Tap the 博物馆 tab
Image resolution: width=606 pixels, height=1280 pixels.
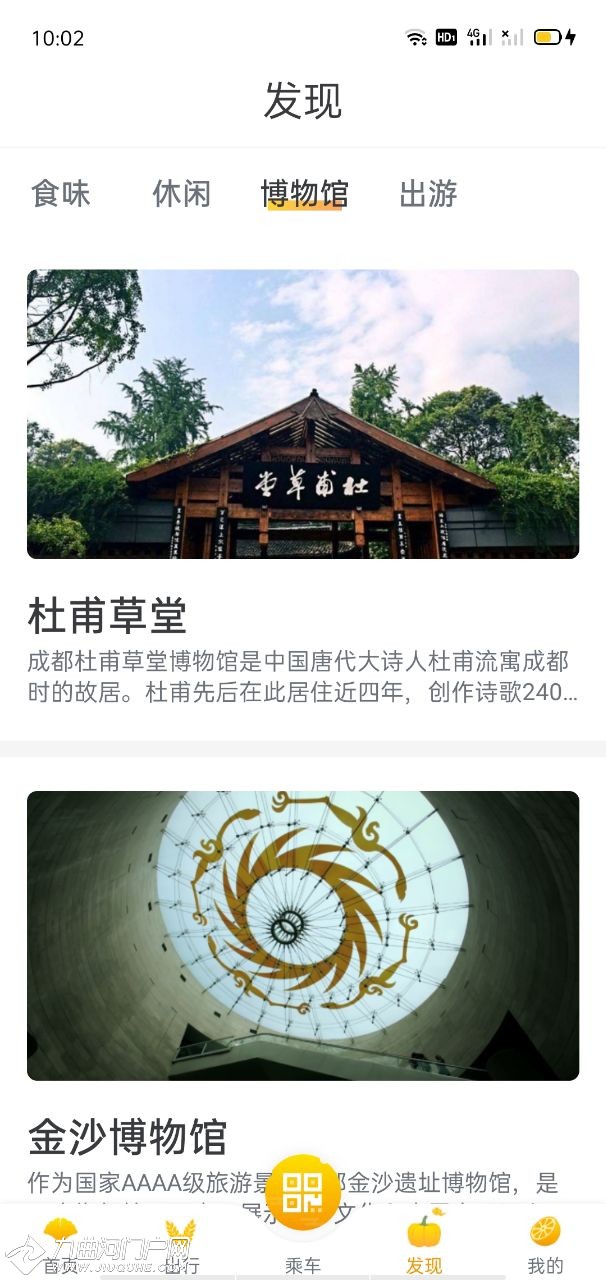(304, 193)
